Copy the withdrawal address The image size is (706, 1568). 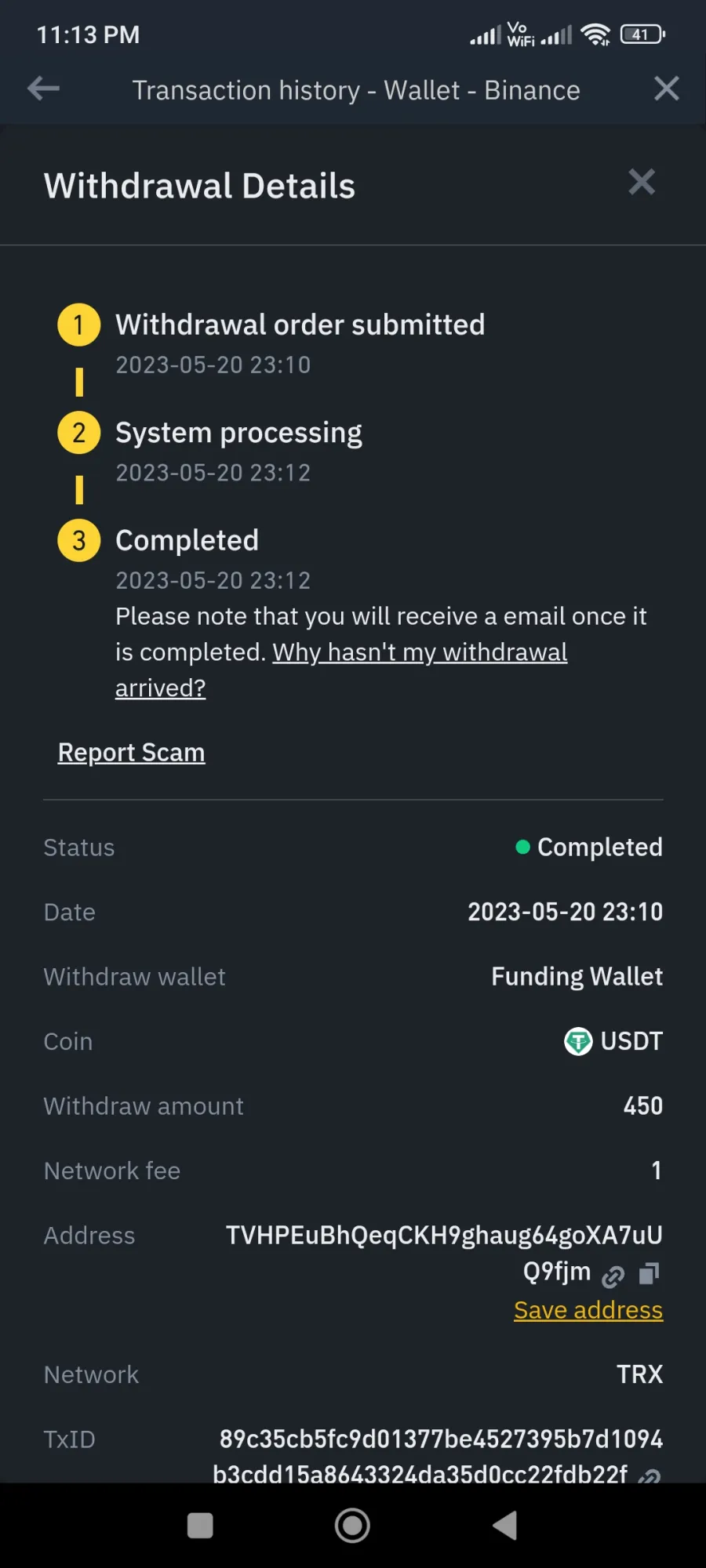[x=649, y=1273]
